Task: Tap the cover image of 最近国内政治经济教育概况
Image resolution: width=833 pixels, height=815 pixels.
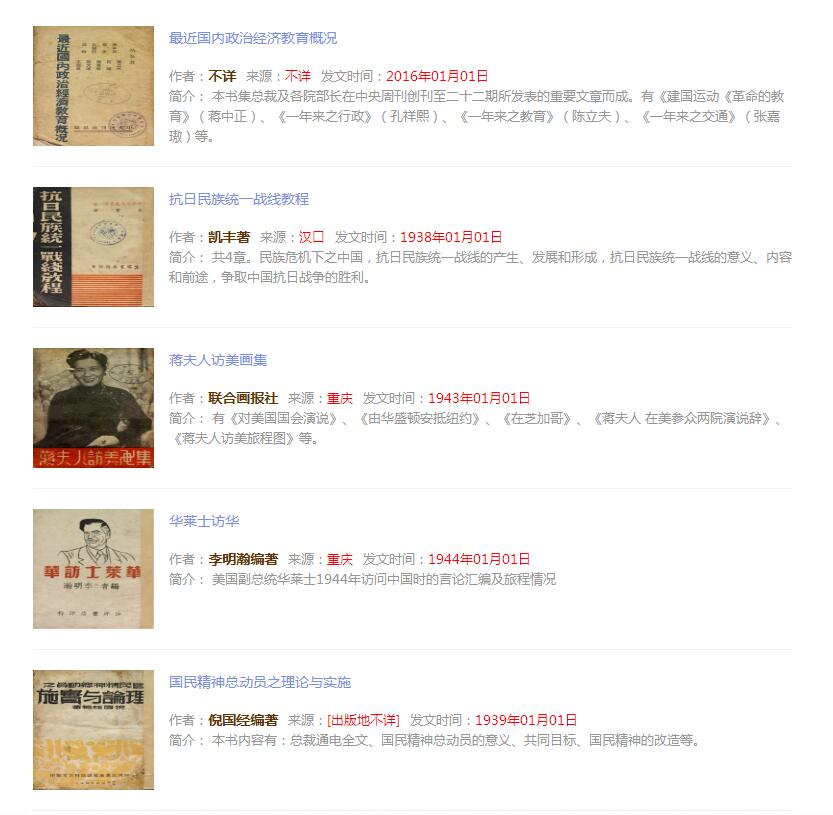Action: [93, 86]
